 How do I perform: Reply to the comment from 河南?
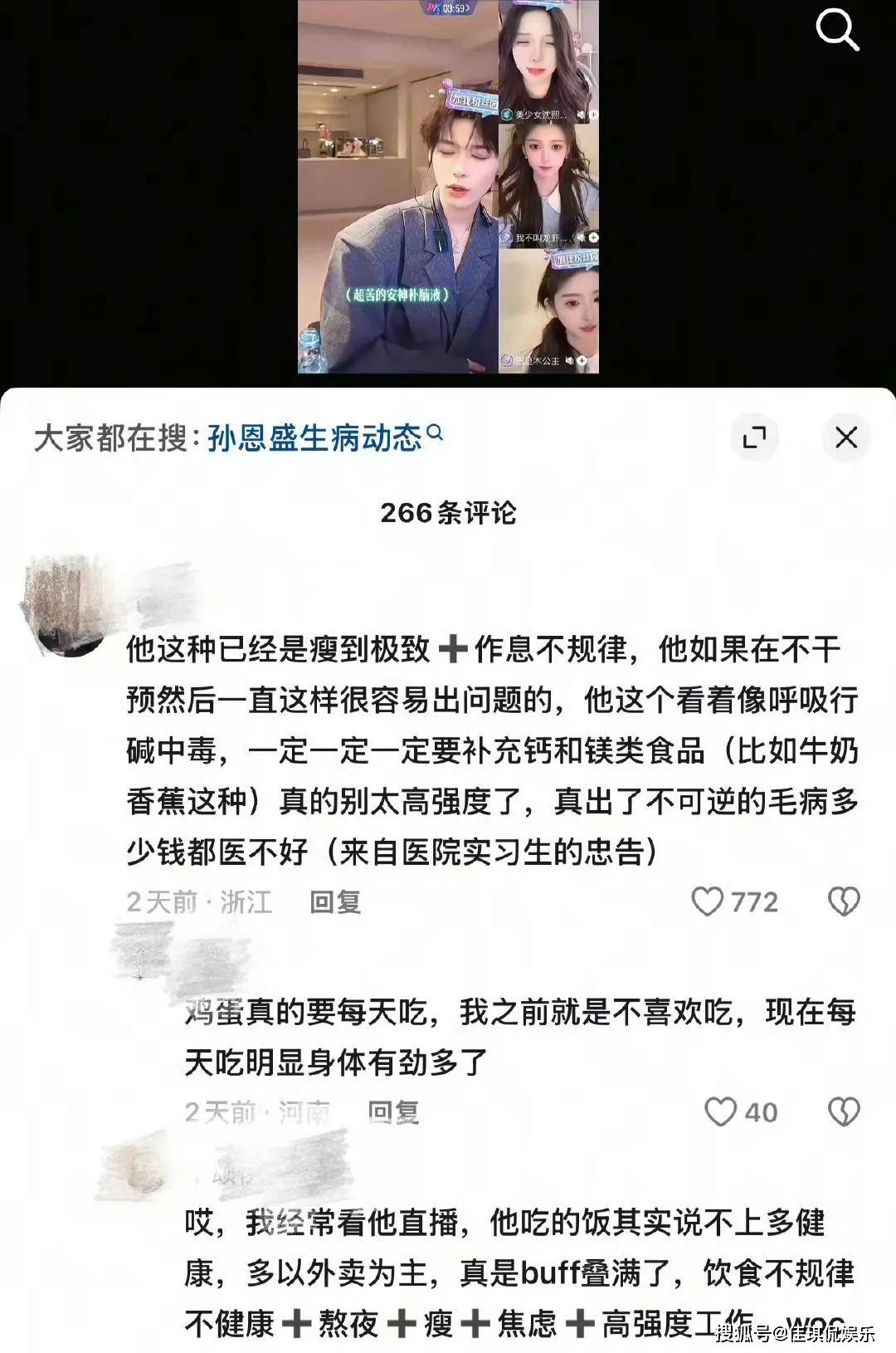click(393, 1112)
